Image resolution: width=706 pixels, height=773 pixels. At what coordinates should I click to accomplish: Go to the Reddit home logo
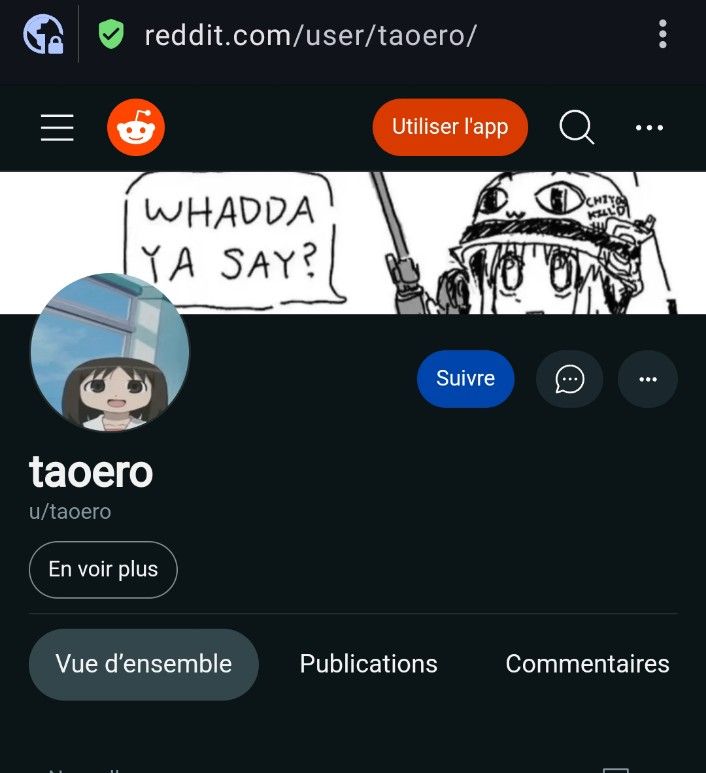136,128
